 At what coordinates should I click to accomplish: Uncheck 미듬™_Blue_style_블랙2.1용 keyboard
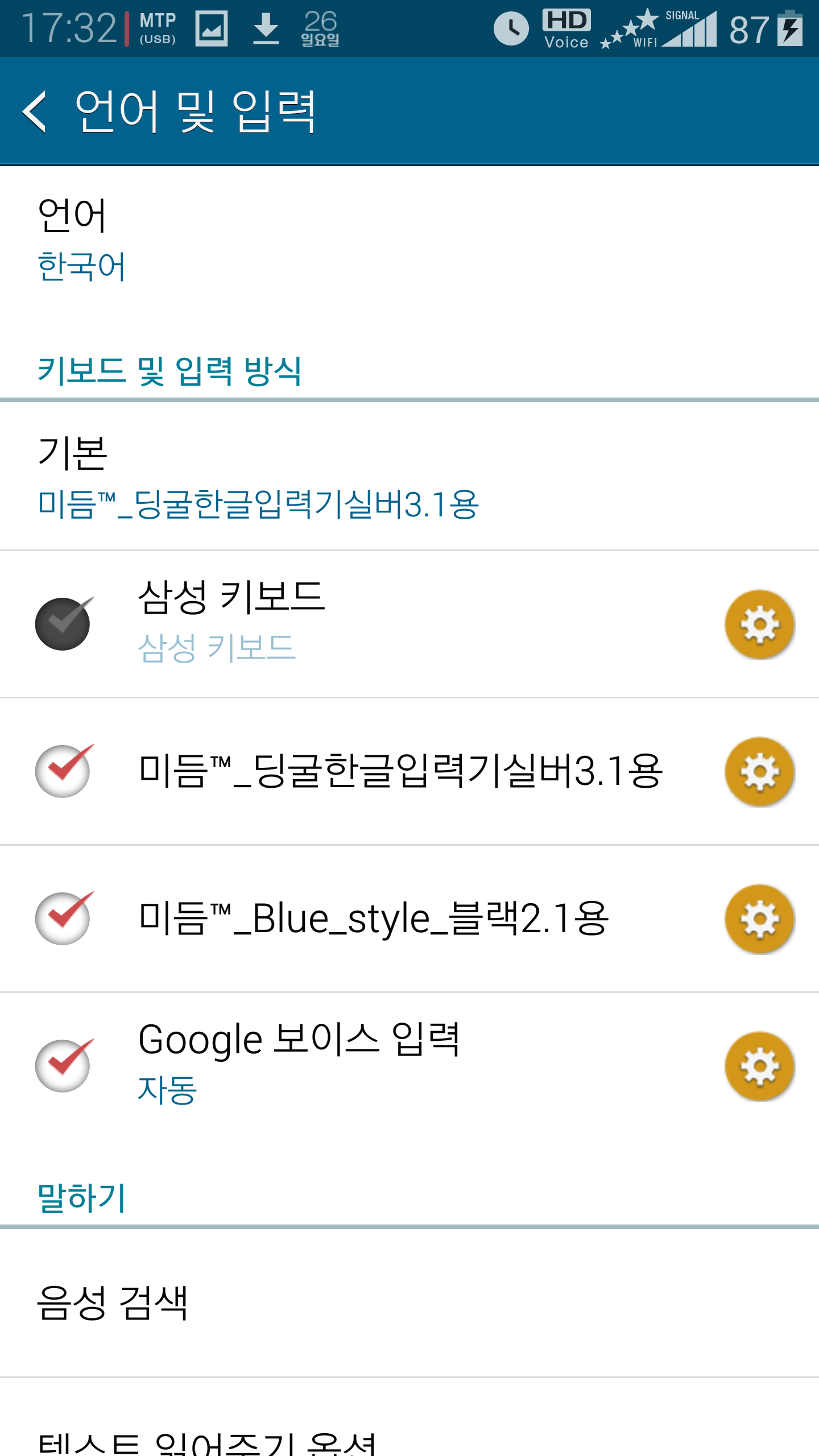63,918
